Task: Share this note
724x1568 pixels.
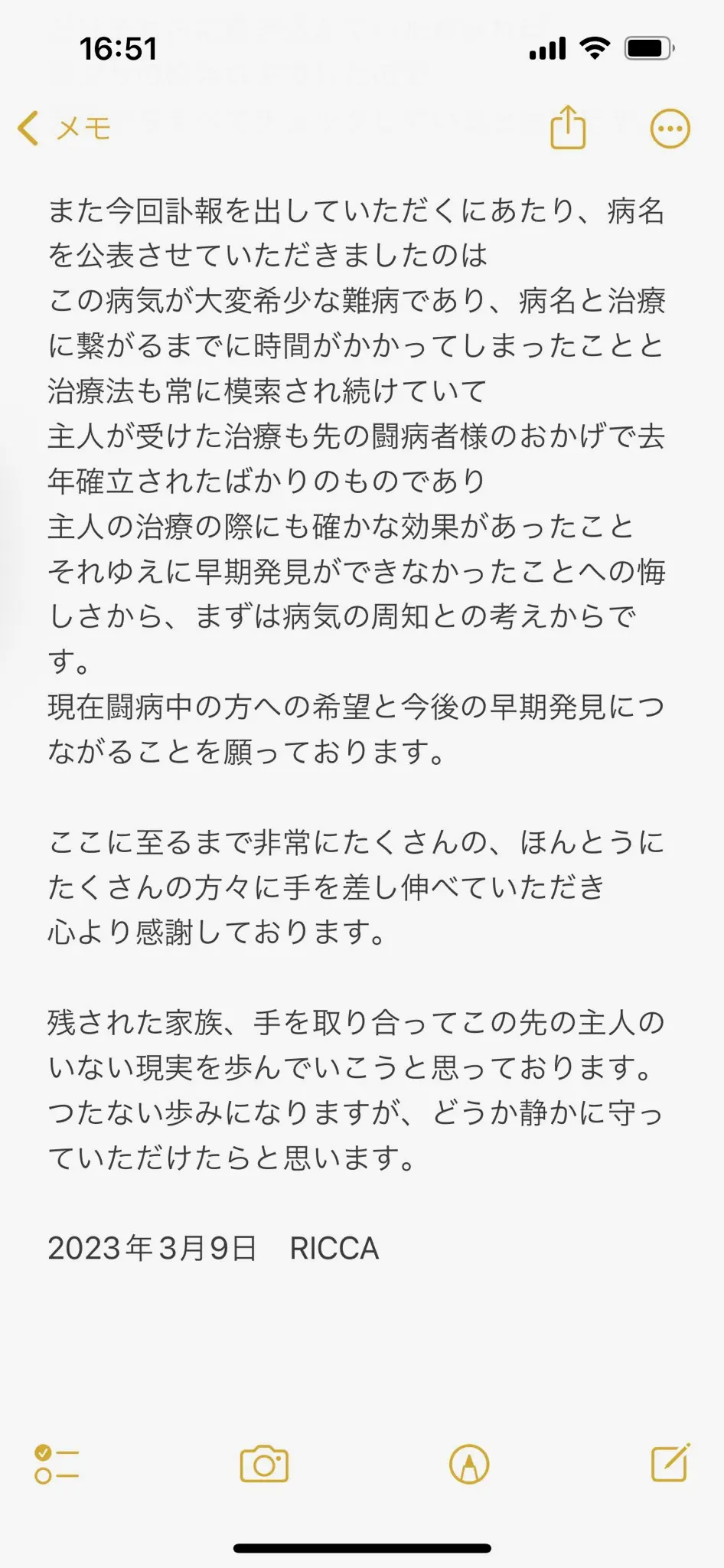Action: click(568, 127)
